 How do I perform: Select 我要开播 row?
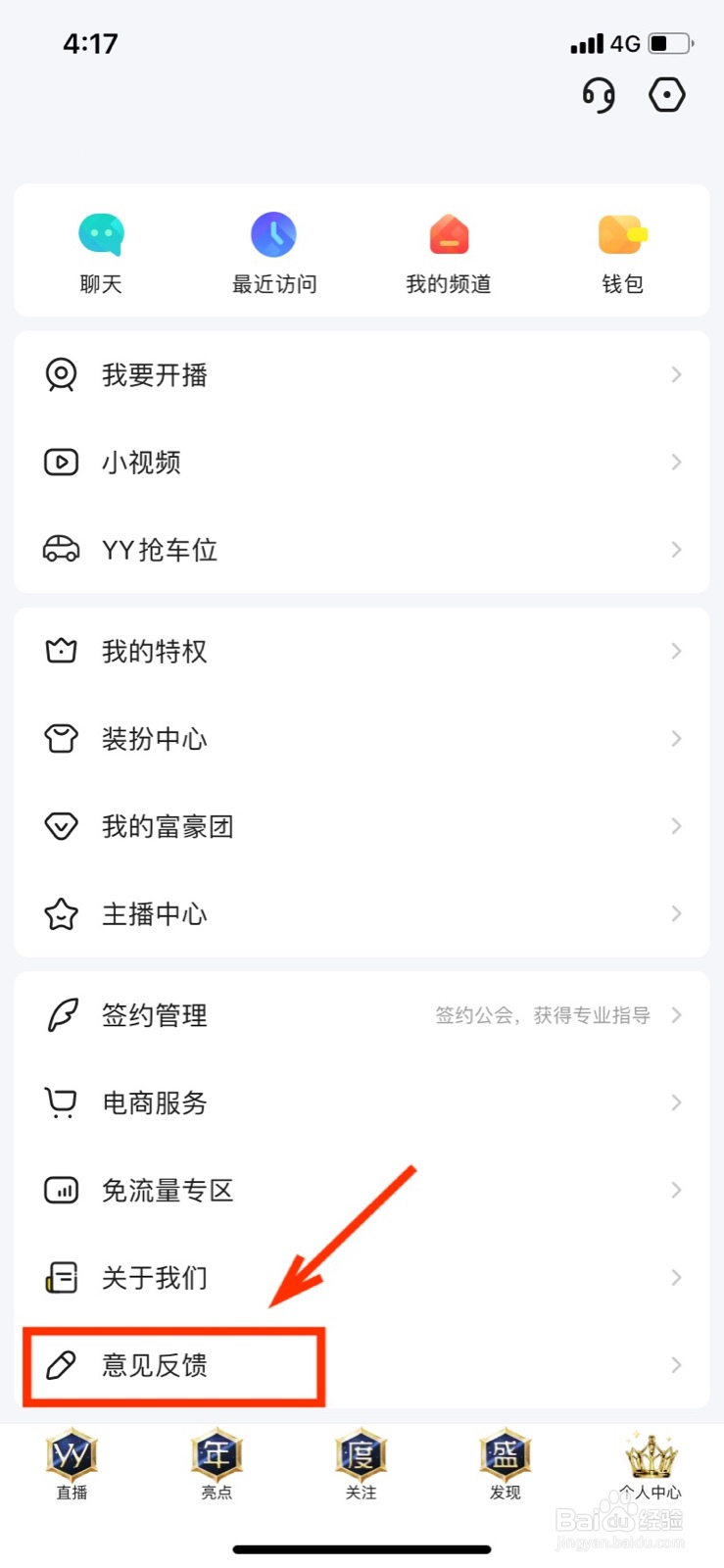(362, 374)
